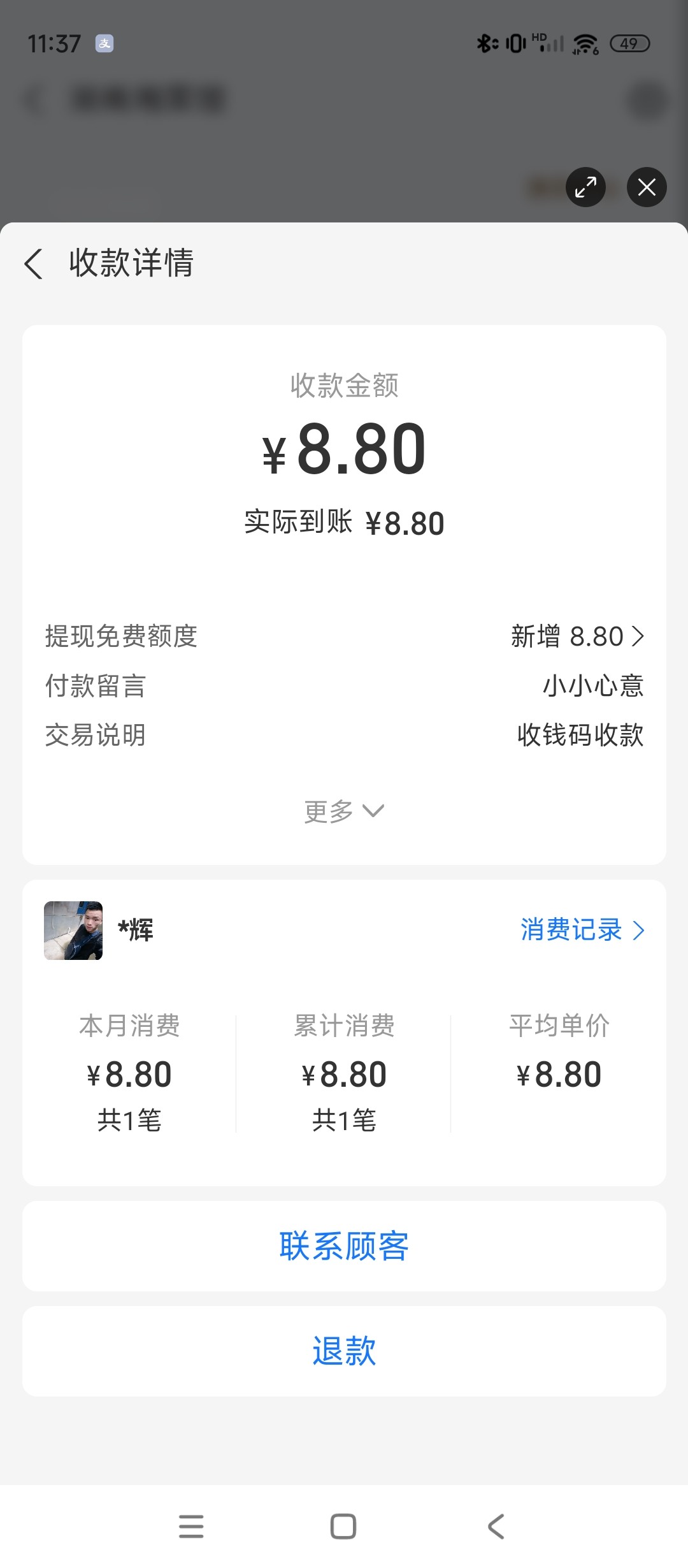
Task: Open 提现免费额度 新增 8.80 details
Action: click(577, 636)
